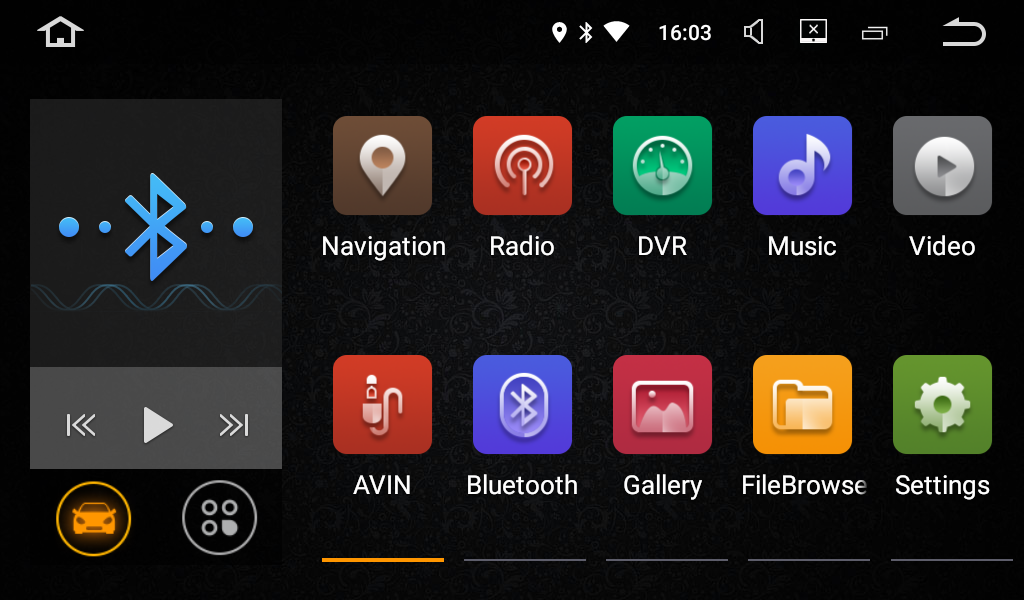Open the Video player app
Image resolution: width=1024 pixels, height=600 pixels.
click(942, 166)
